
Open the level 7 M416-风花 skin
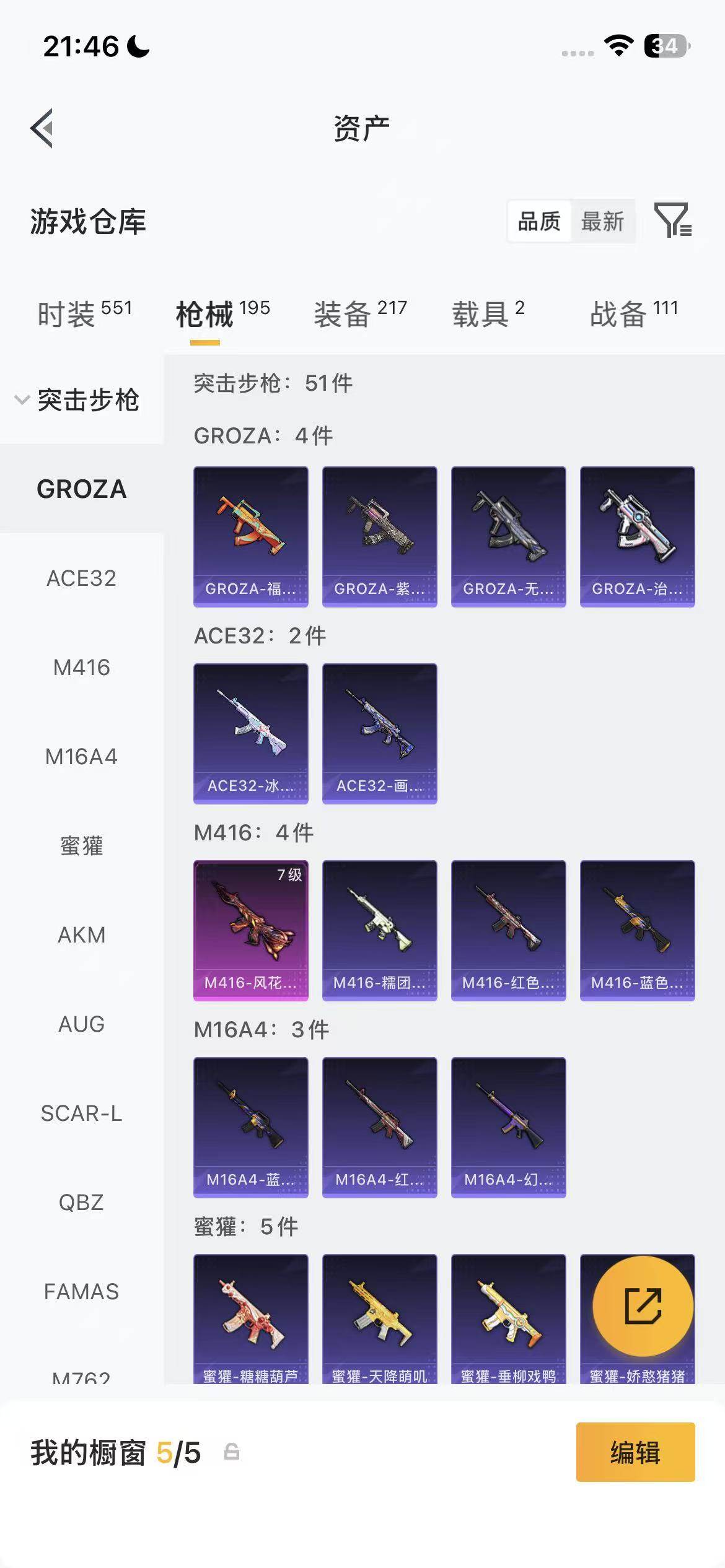click(x=251, y=931)
